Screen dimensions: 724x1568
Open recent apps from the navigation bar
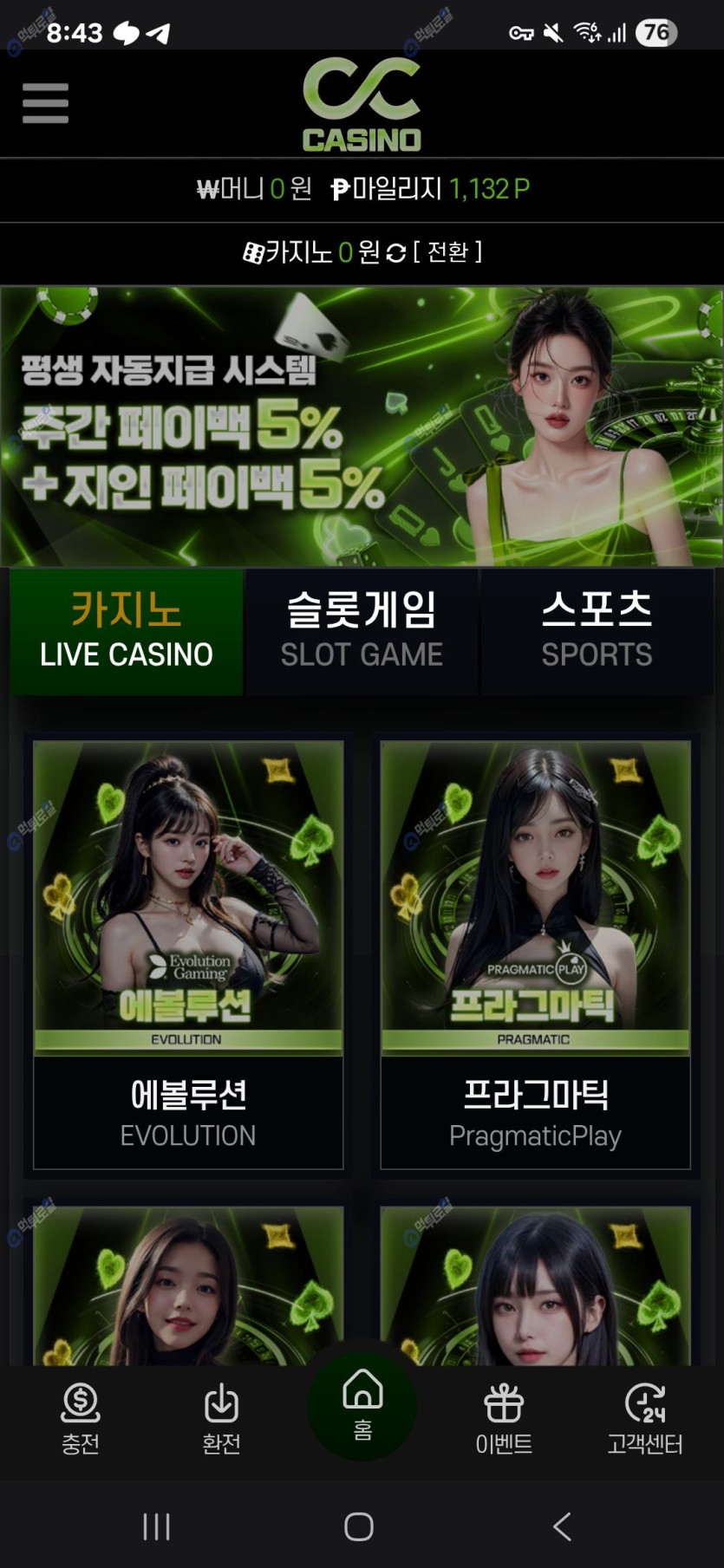point(156,1526)
